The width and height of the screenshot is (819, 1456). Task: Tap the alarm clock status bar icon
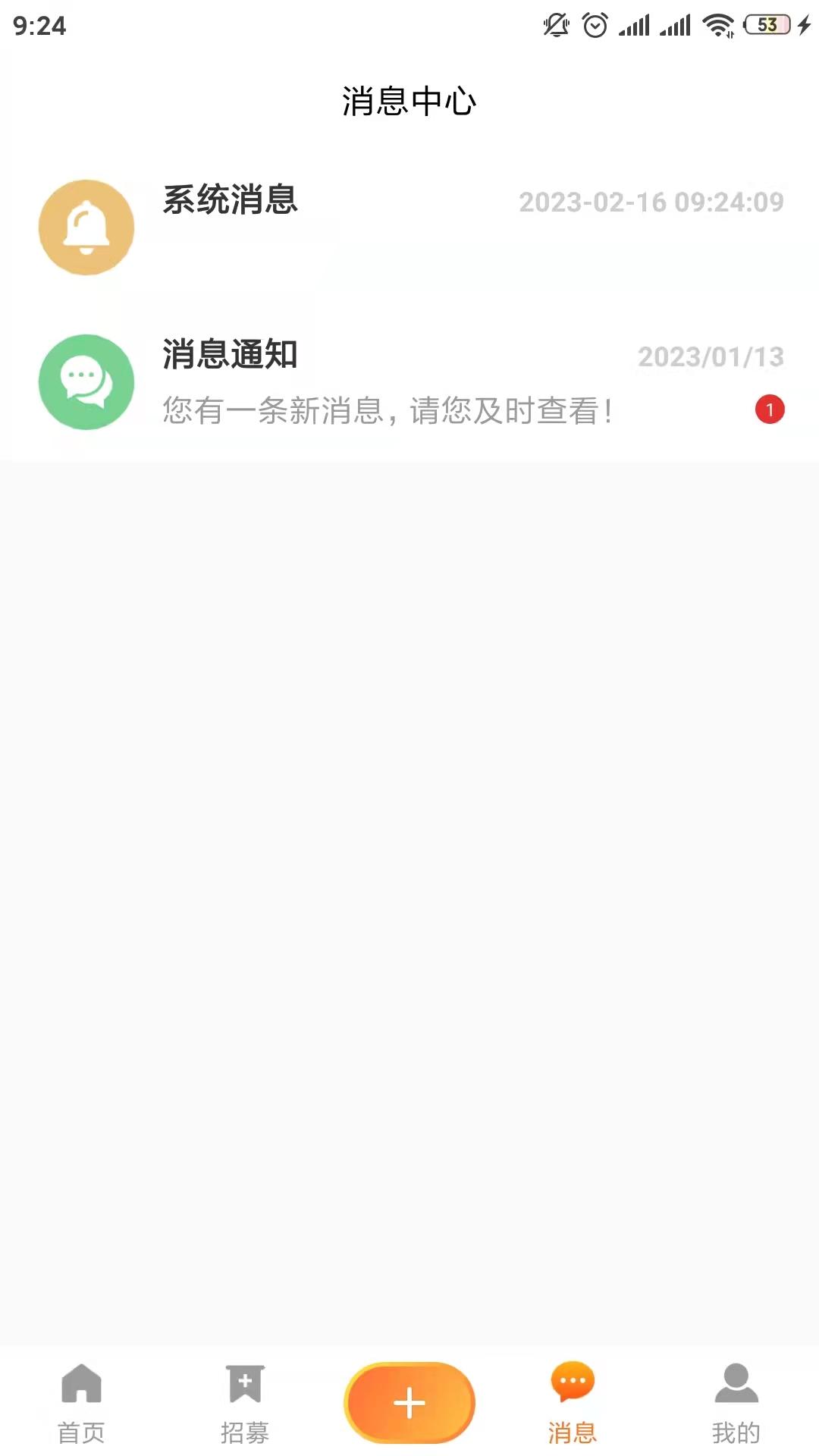click(592, 23)
